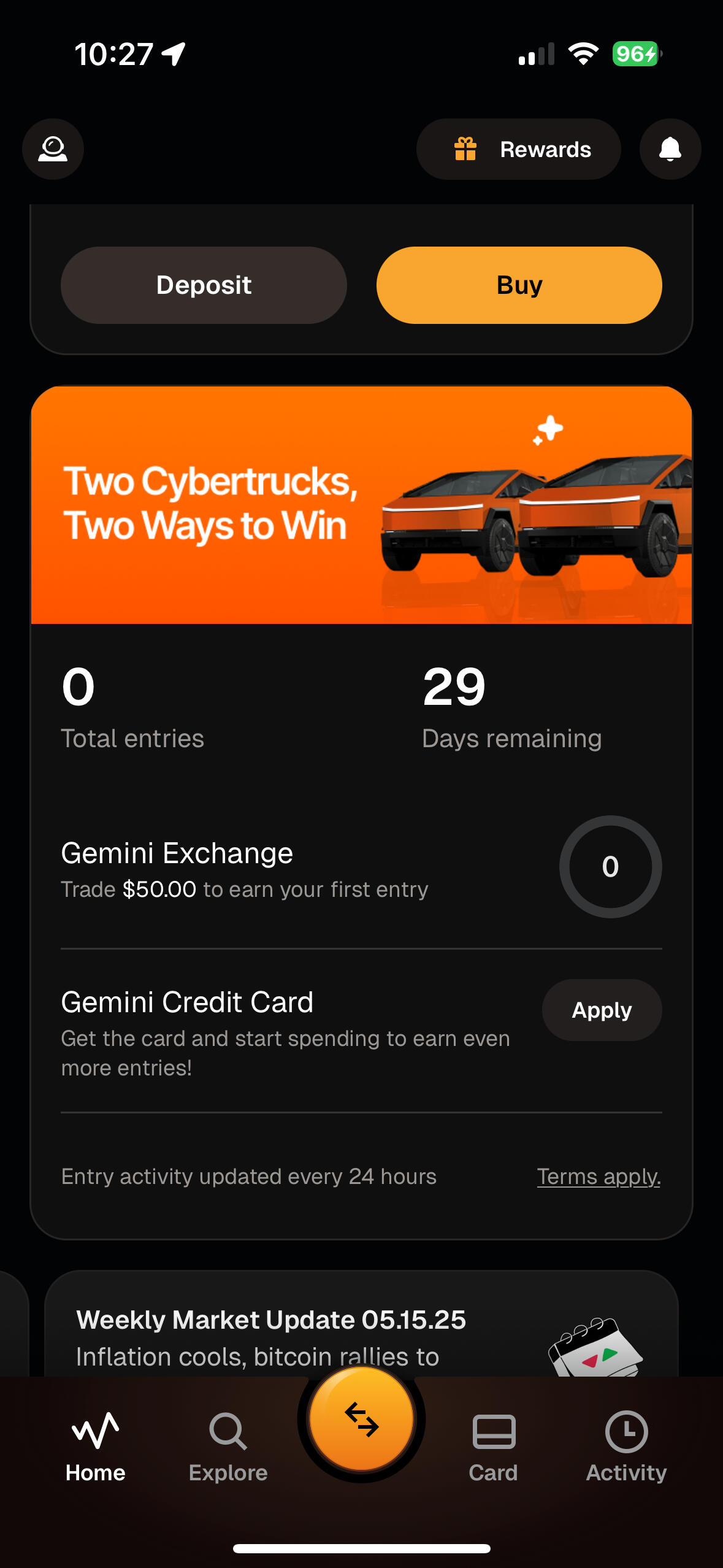Tap the orange Buy button

pos(519,285)
